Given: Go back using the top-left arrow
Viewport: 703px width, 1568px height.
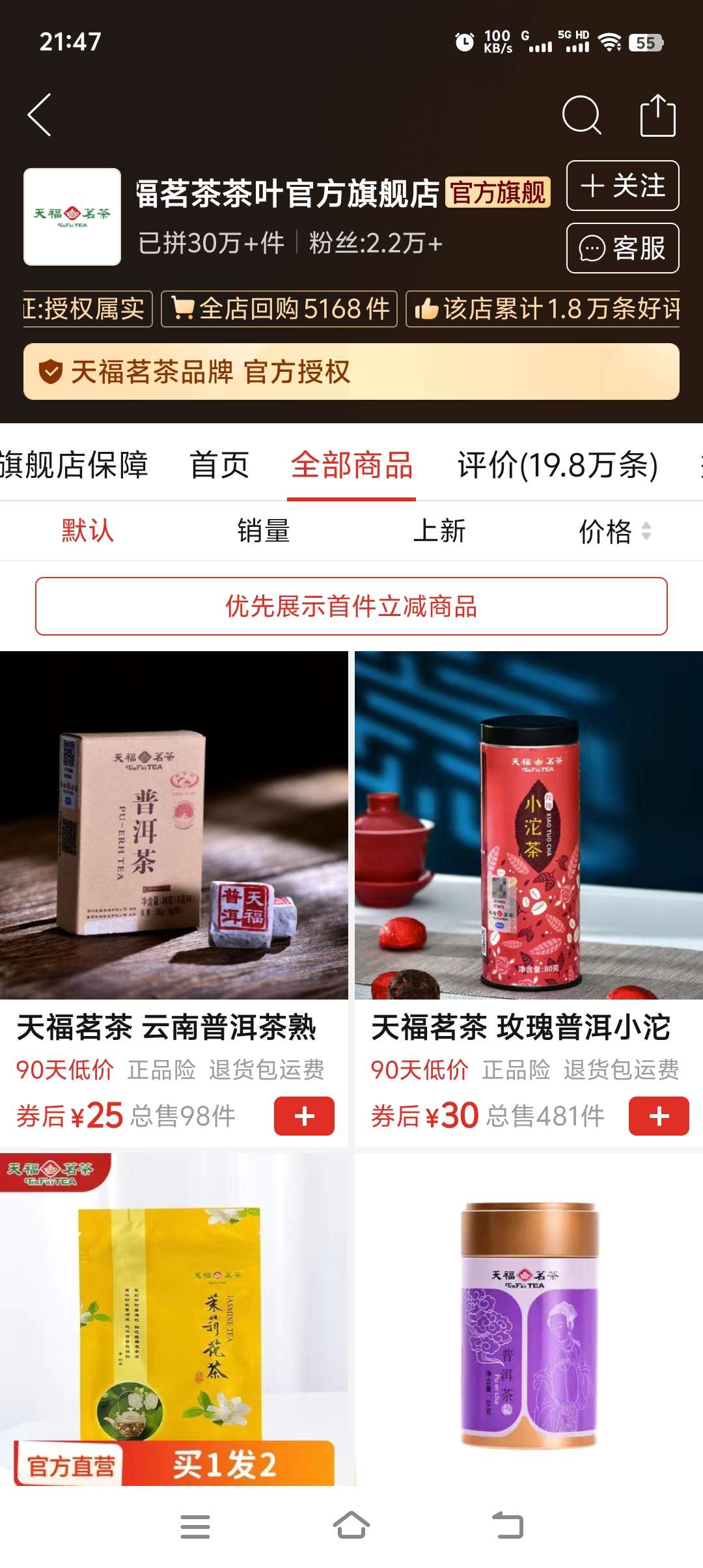Looking at the screenshot, I should (x=40, y=115).
